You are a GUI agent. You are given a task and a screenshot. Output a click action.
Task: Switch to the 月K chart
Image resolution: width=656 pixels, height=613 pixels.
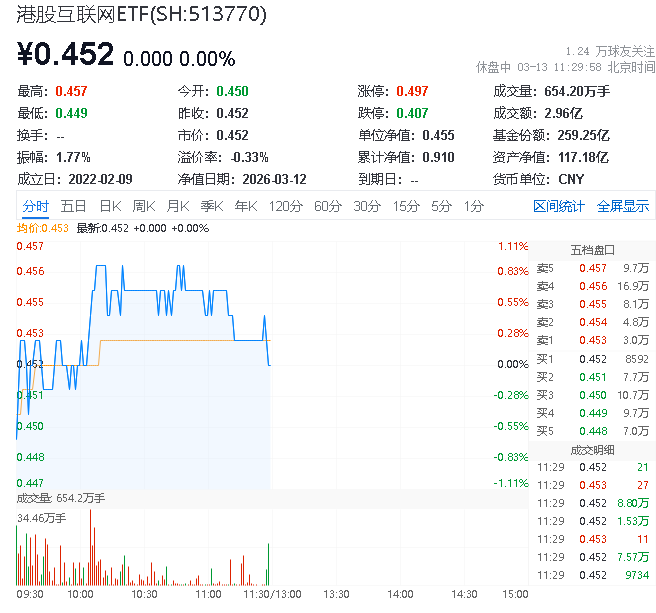pos(178,206)
